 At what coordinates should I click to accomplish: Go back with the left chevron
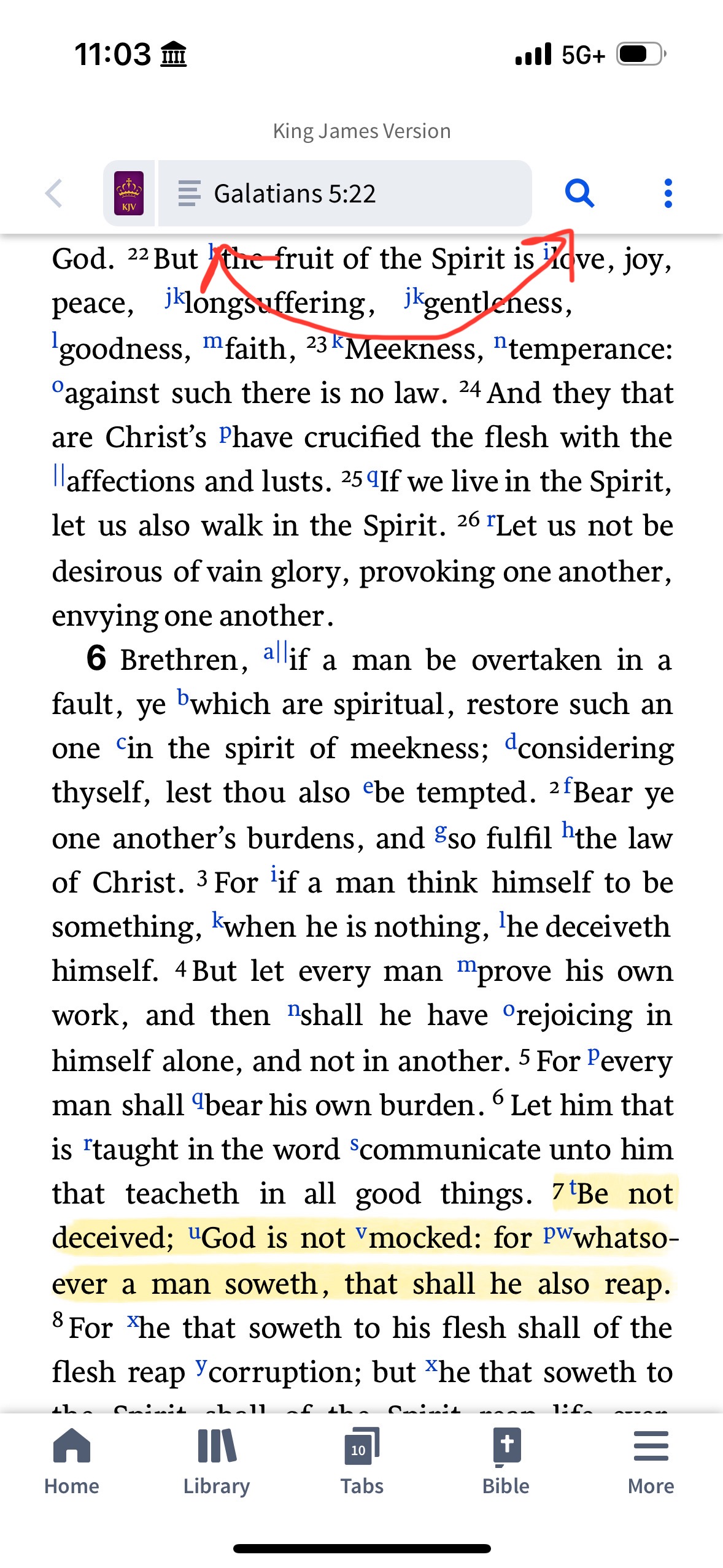(55, 194)
